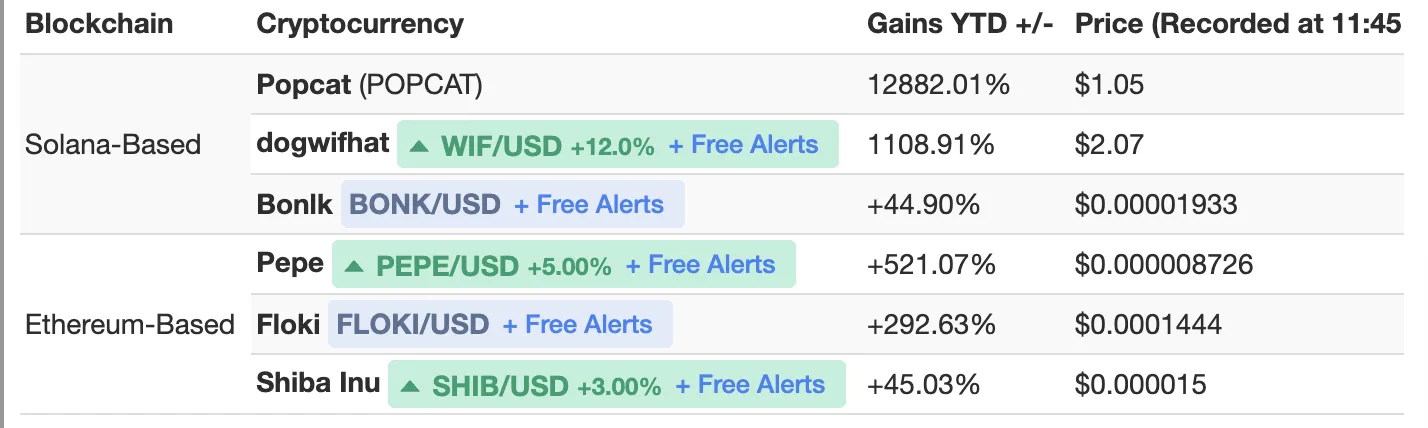The width and height of the screenshot is (1428, 428).
Task: Select Free Alerts next to PEPE/USD
Action: pos(700,265)
